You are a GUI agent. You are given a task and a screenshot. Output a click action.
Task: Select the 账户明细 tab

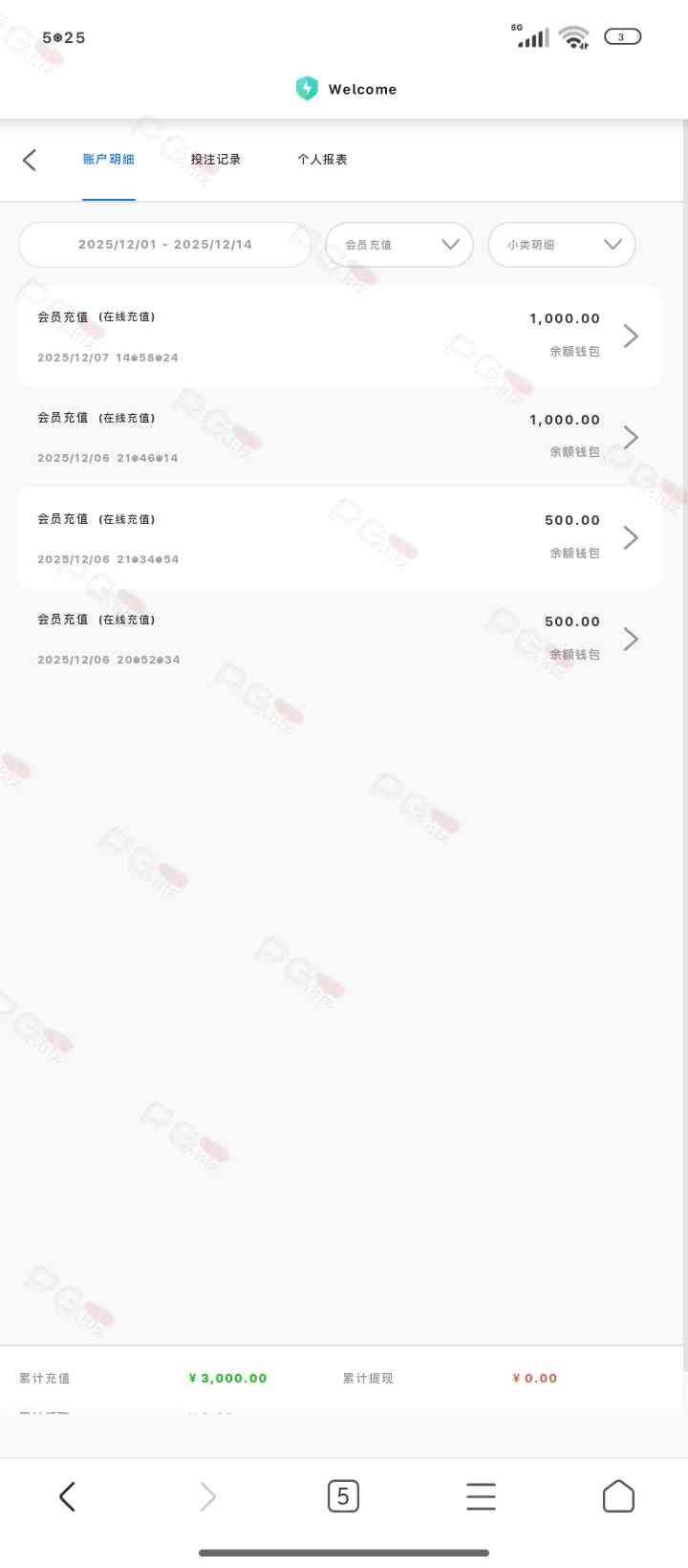109,160
